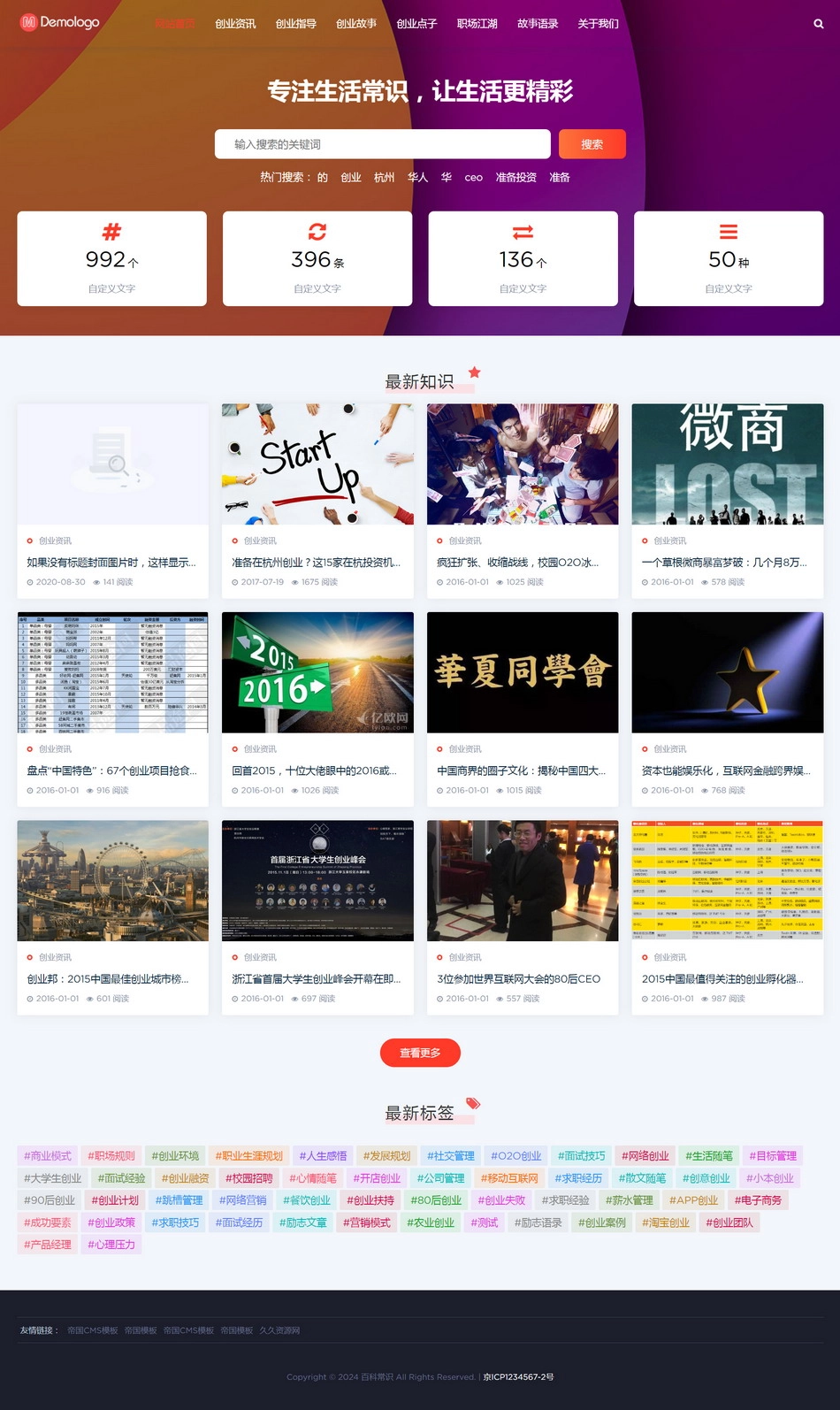840x1410 pixels.
Task: Click the keyword search input field
Action: click(x=382, y=143)
